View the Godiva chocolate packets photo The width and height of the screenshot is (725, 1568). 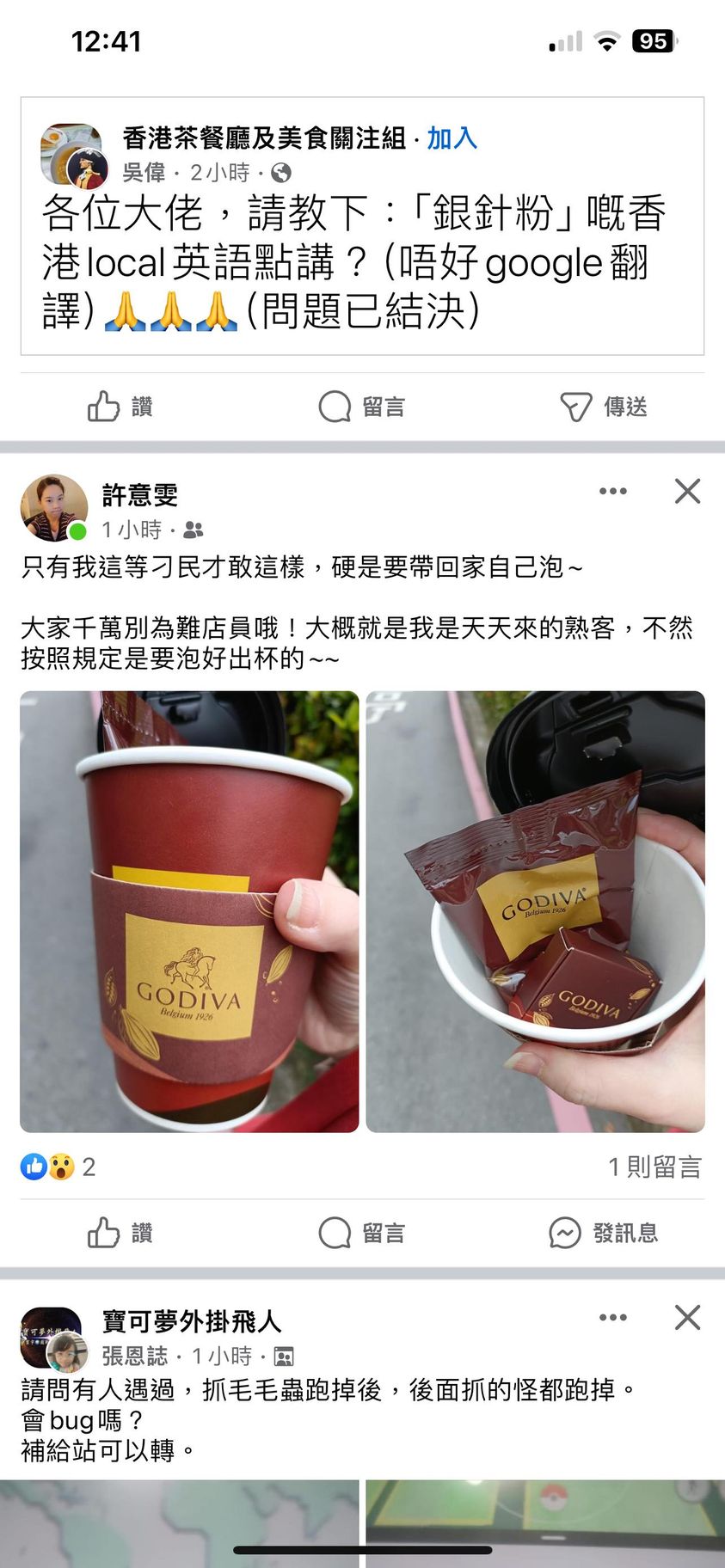[535, 911]
